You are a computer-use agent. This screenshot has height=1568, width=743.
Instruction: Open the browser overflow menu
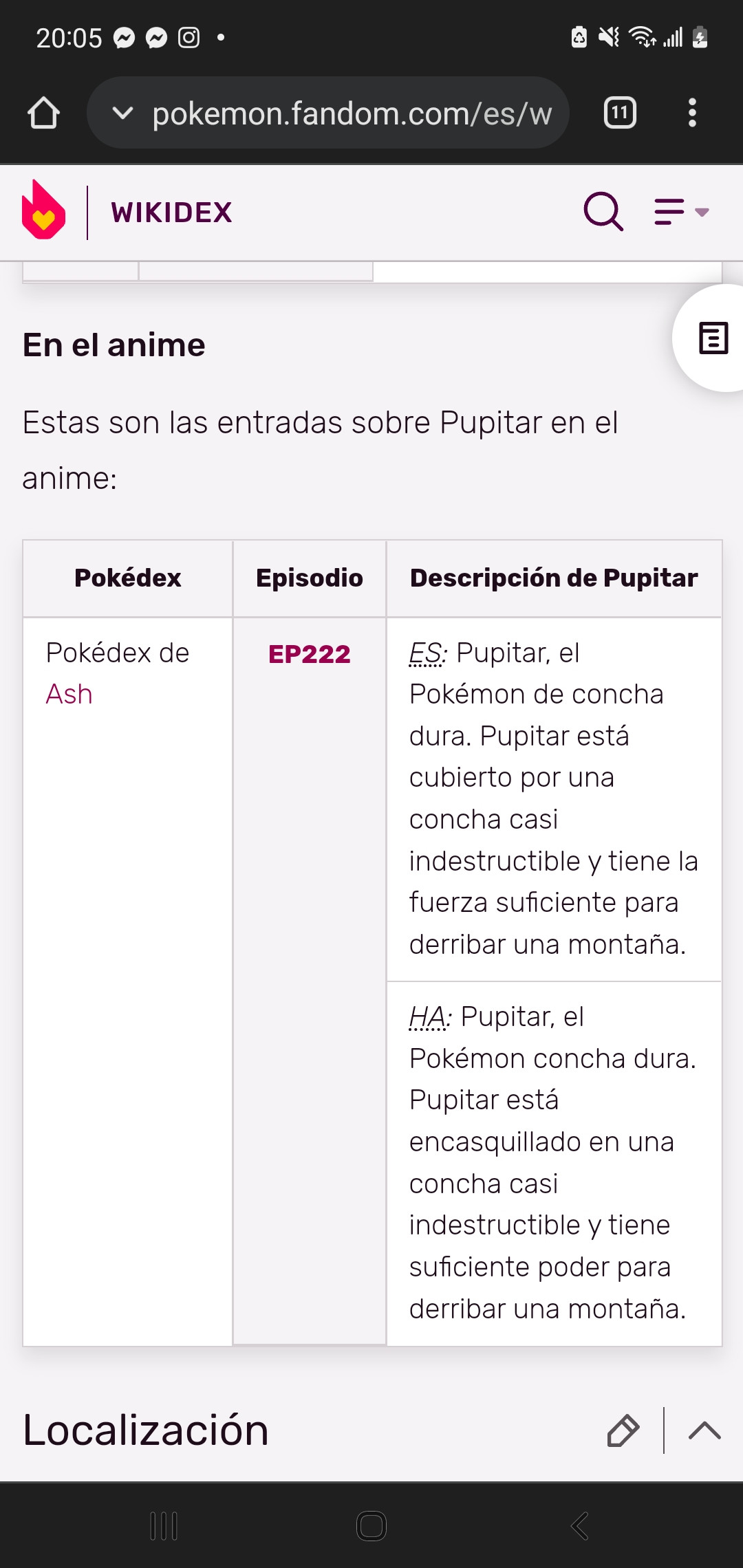coord(692,113)
